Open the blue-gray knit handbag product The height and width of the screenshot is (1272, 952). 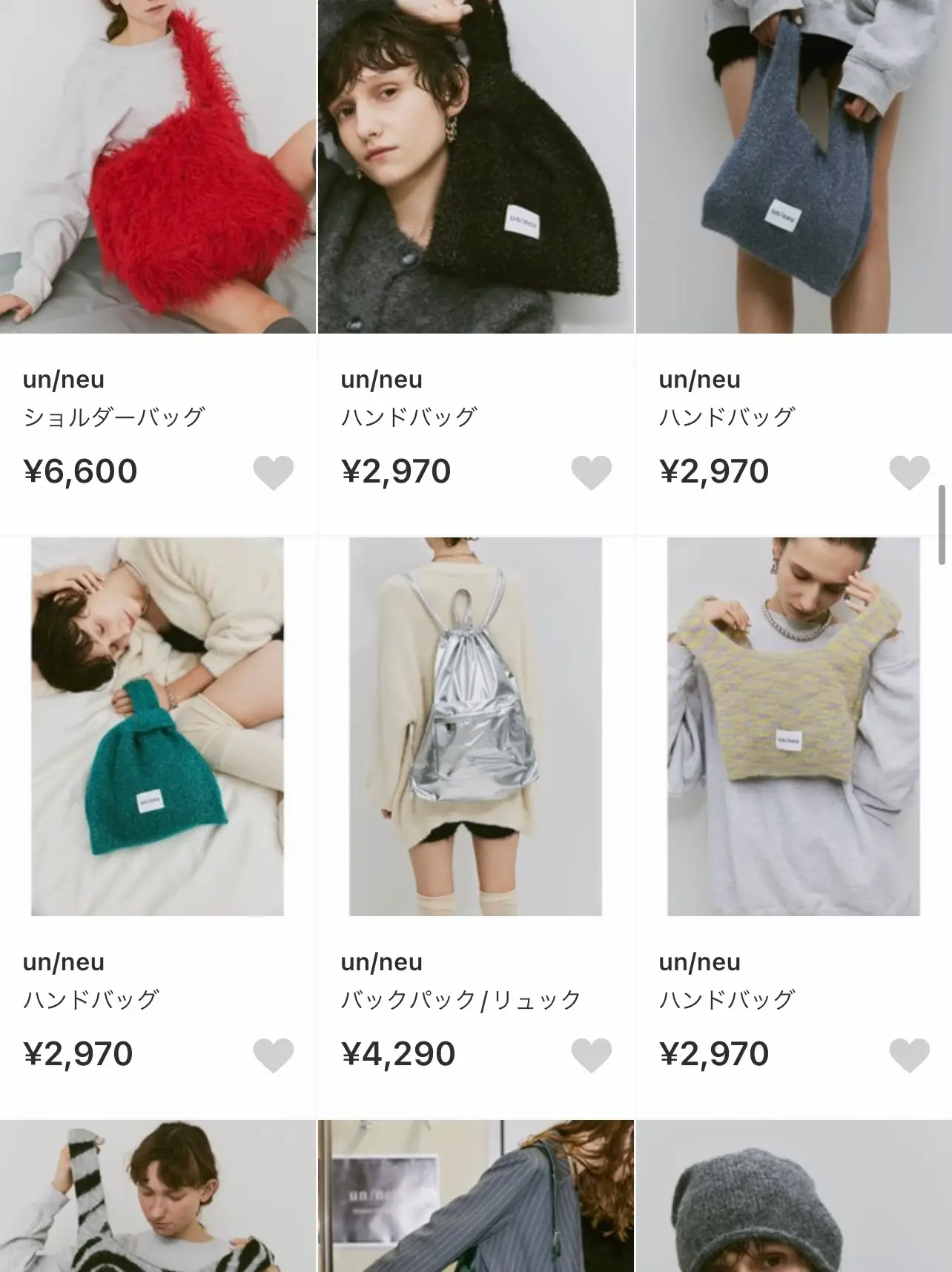pos(793,167)
